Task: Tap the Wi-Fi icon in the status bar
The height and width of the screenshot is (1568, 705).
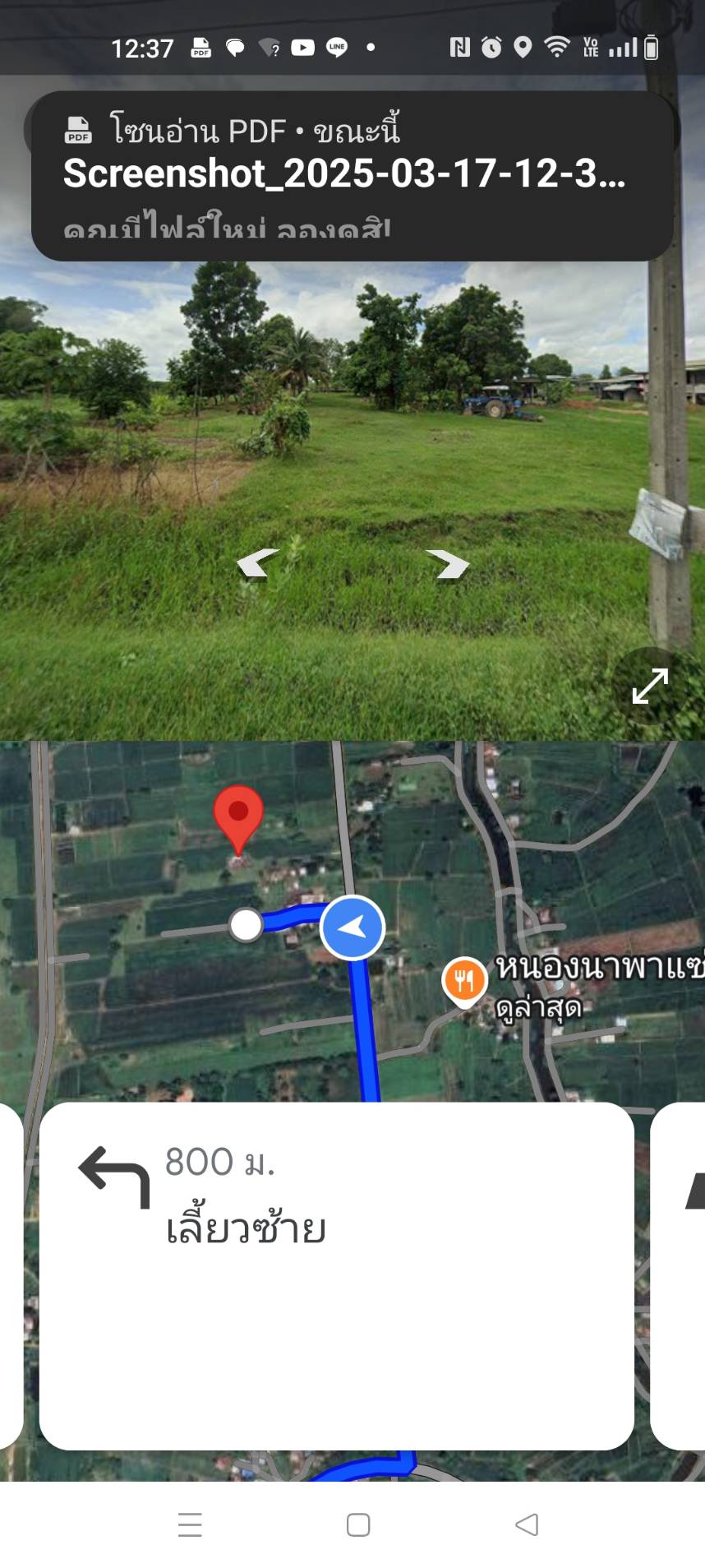Action: click(x=555, y=47)
